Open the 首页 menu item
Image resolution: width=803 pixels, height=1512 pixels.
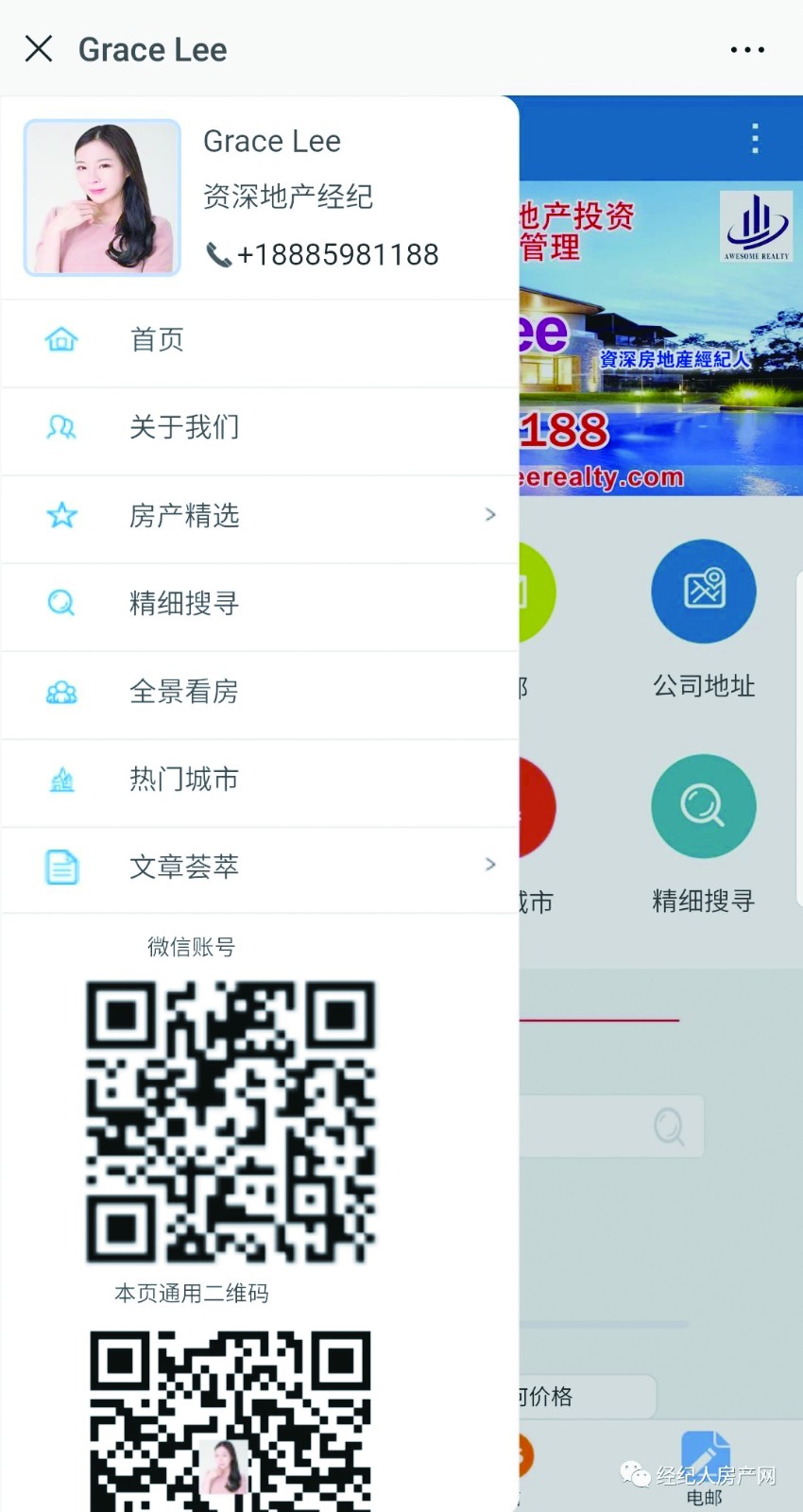pos(259,340)
